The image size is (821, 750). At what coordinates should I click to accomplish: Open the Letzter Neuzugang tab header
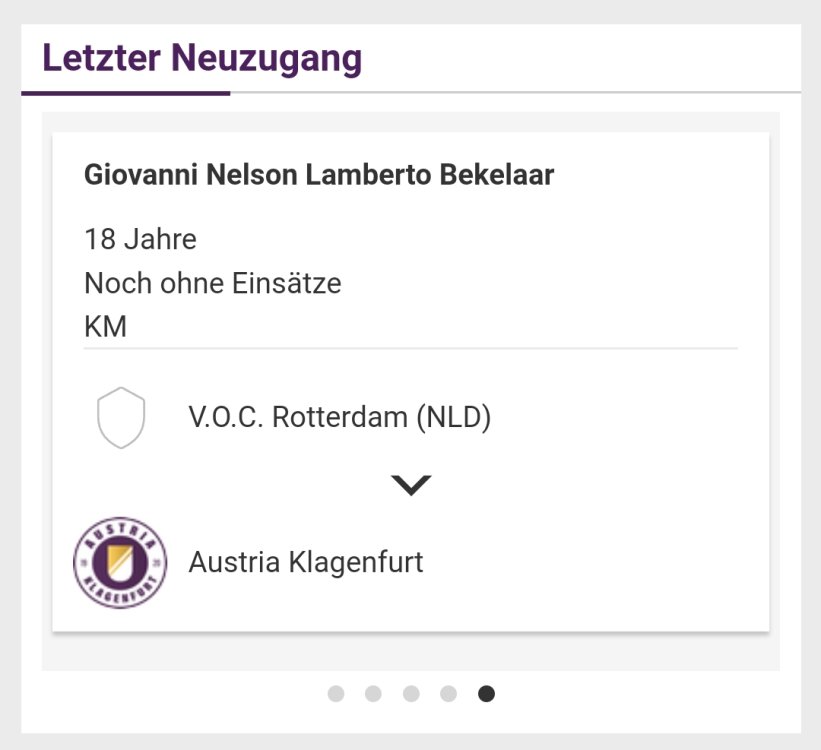(202, 59)
